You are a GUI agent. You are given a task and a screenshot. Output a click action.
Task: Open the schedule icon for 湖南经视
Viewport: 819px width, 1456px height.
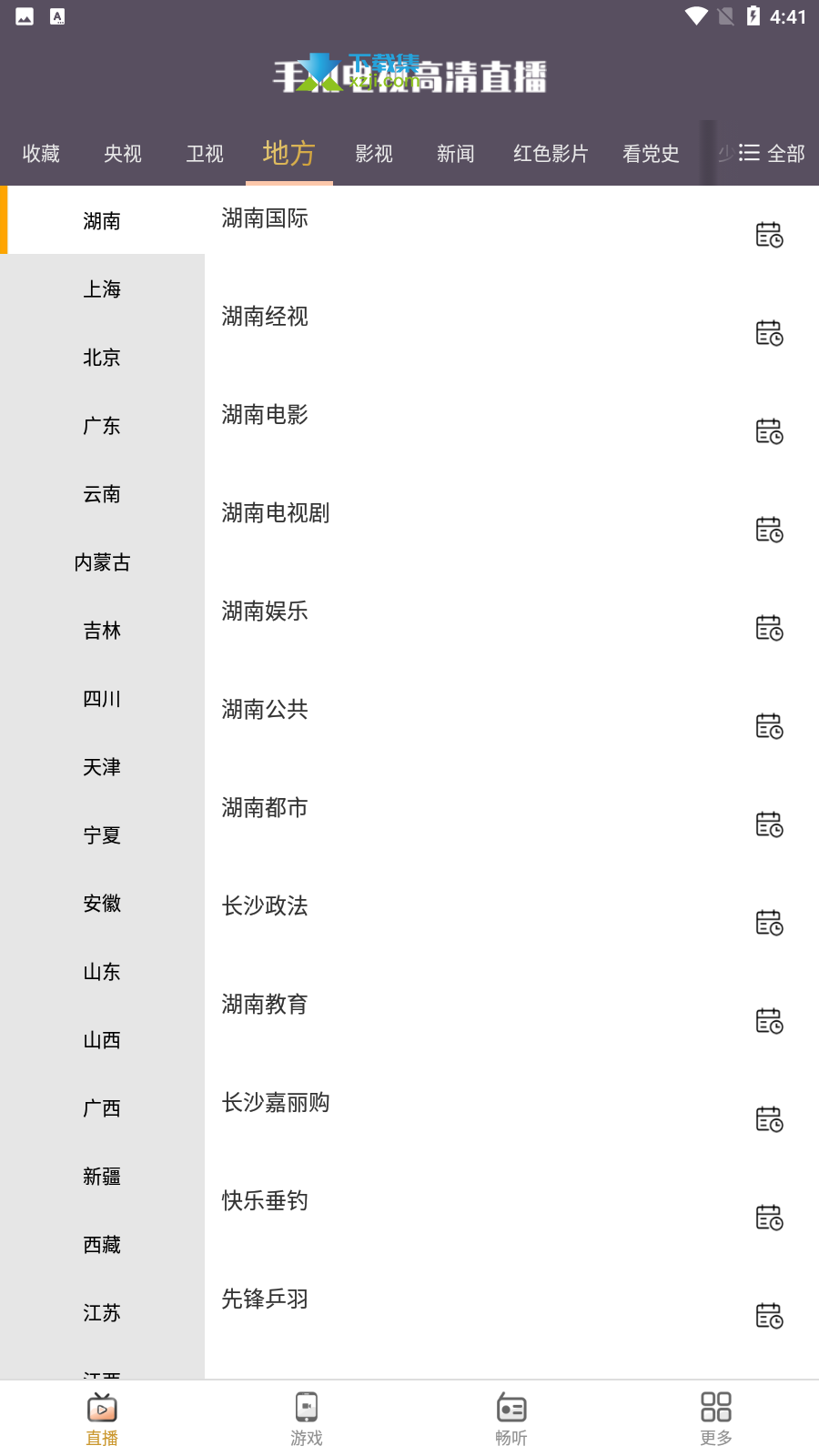[770, 333]
